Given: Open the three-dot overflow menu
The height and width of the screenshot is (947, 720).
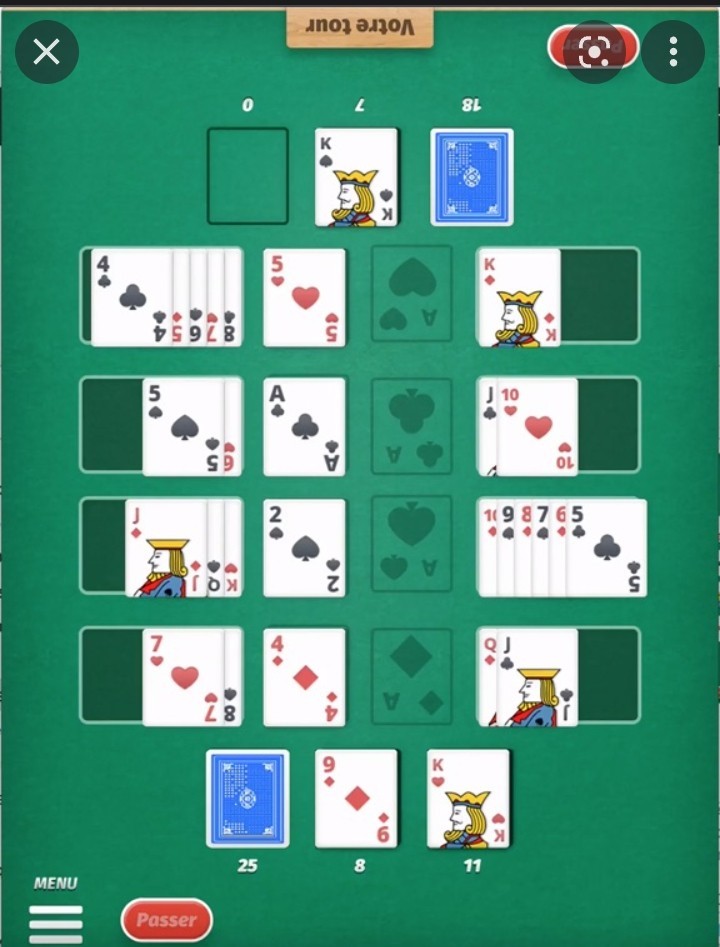Looking at the screenshot, I should (674, 52).
